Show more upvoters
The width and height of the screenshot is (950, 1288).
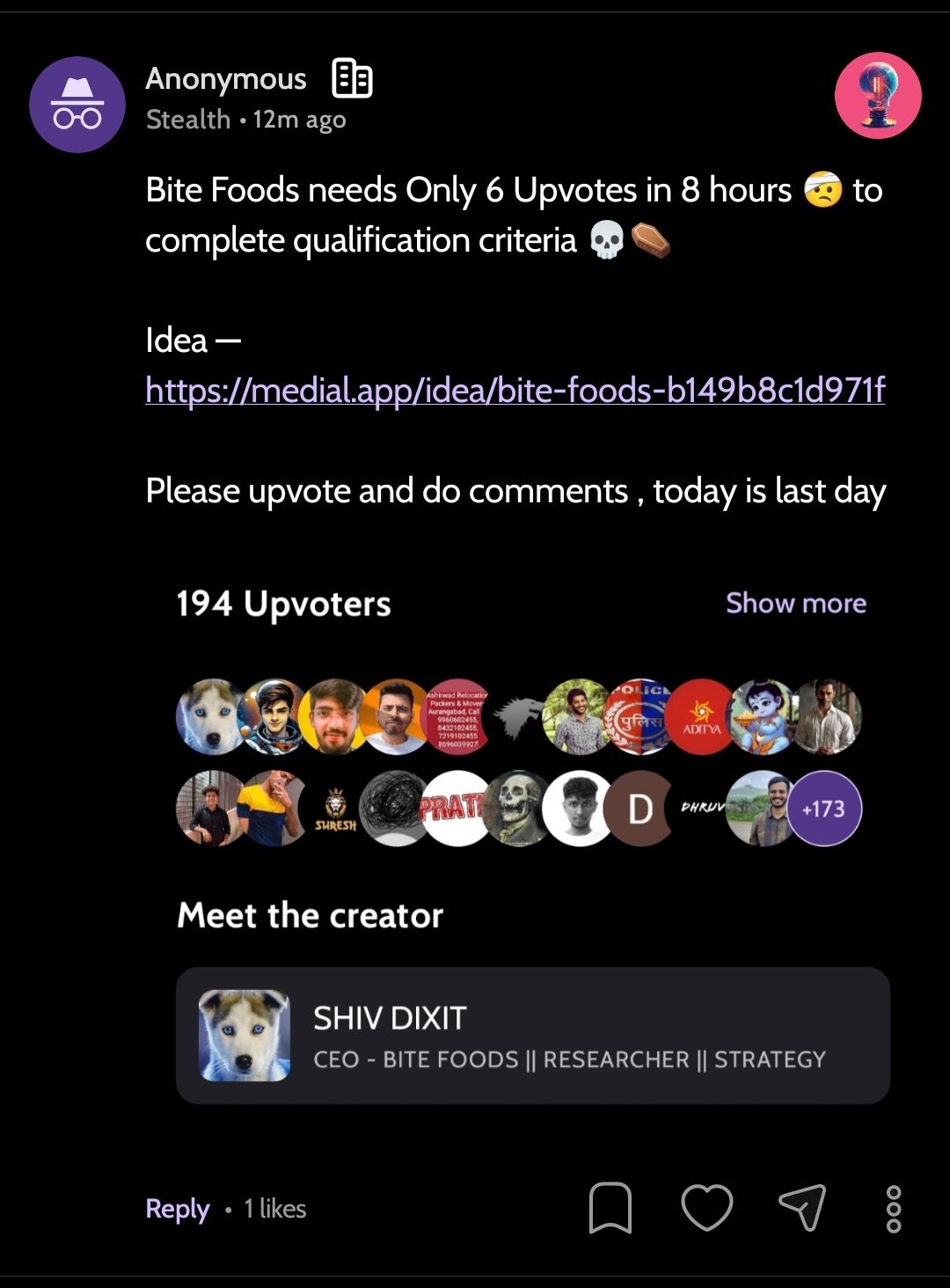(796, 604)
